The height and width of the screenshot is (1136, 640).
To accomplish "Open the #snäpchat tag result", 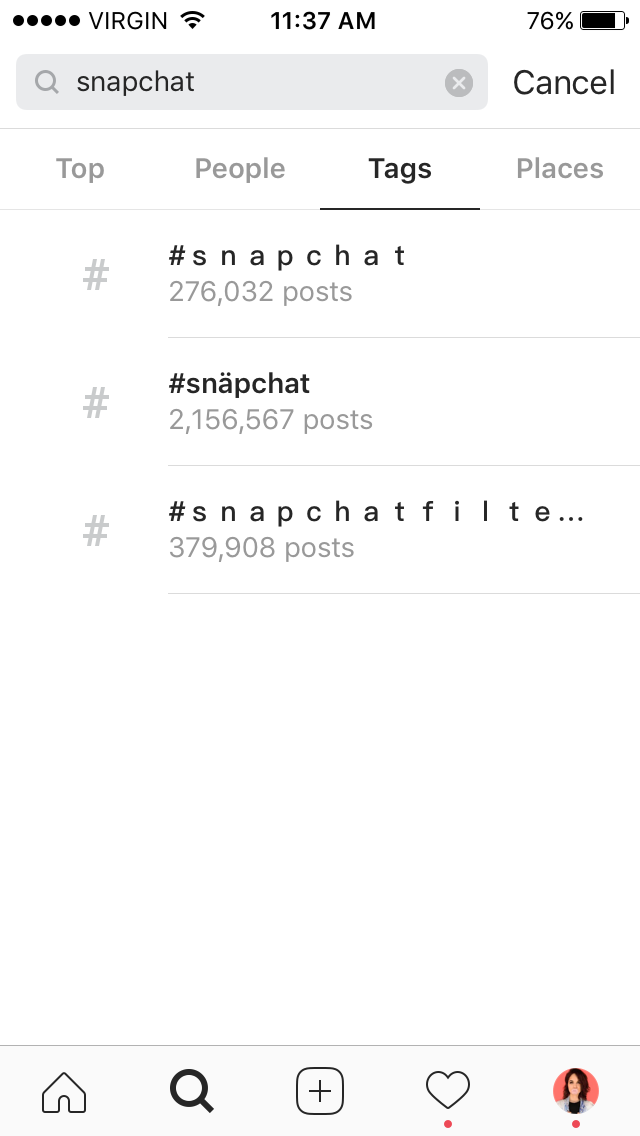I will tap(320, 401).
